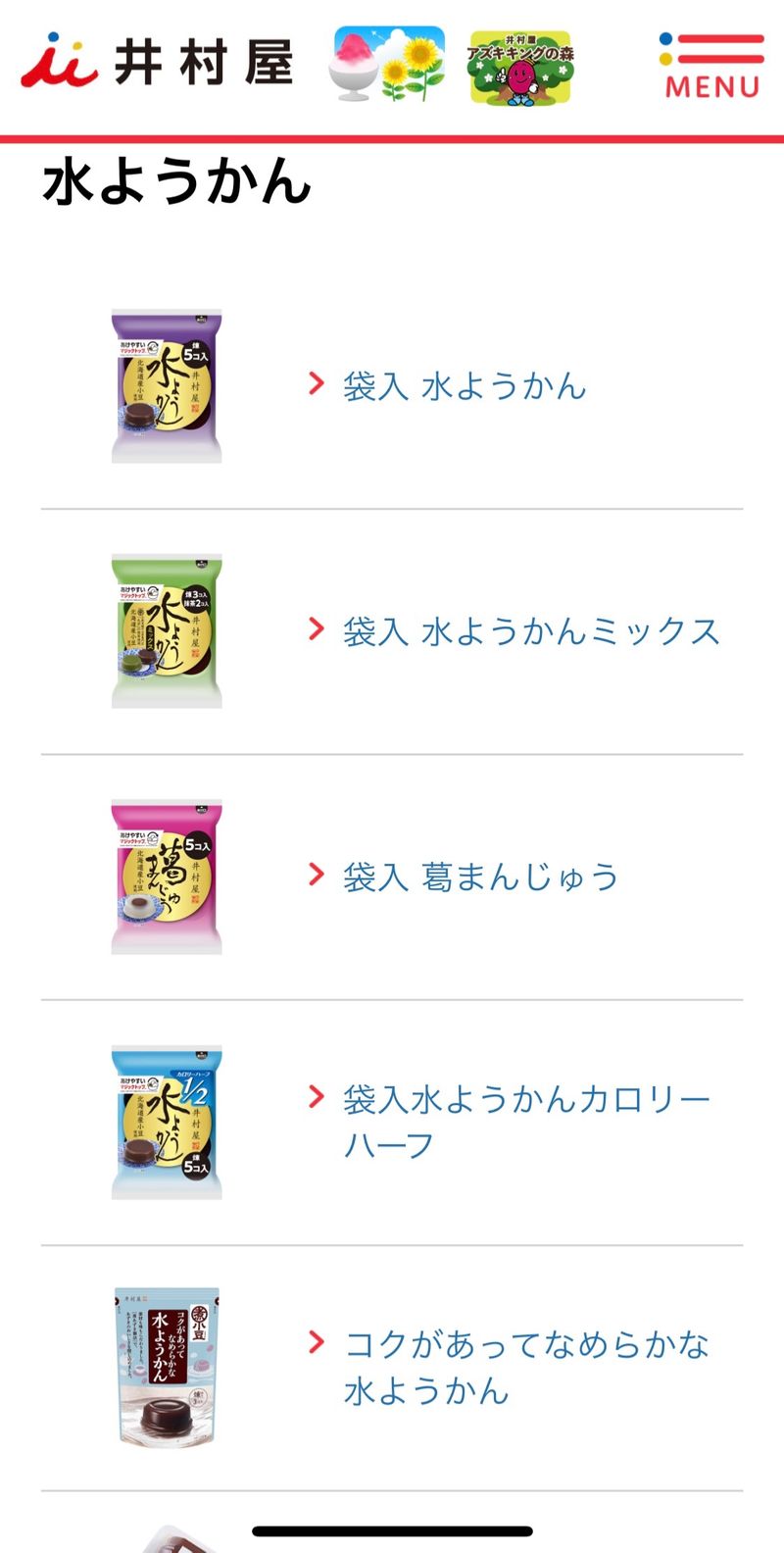This screenshot has height=1553, width=784.
Task: View コクがあってなめらかな水ようかん details
Action: point(525,1367)
